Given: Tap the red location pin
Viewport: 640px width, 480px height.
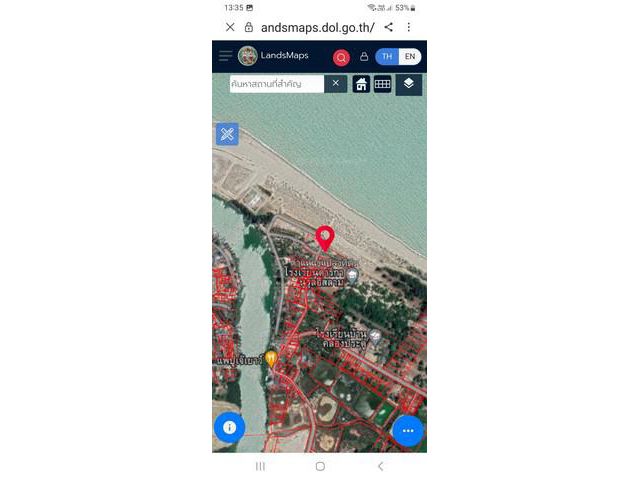Looking at the screenshot, I should tap(325, 238).
